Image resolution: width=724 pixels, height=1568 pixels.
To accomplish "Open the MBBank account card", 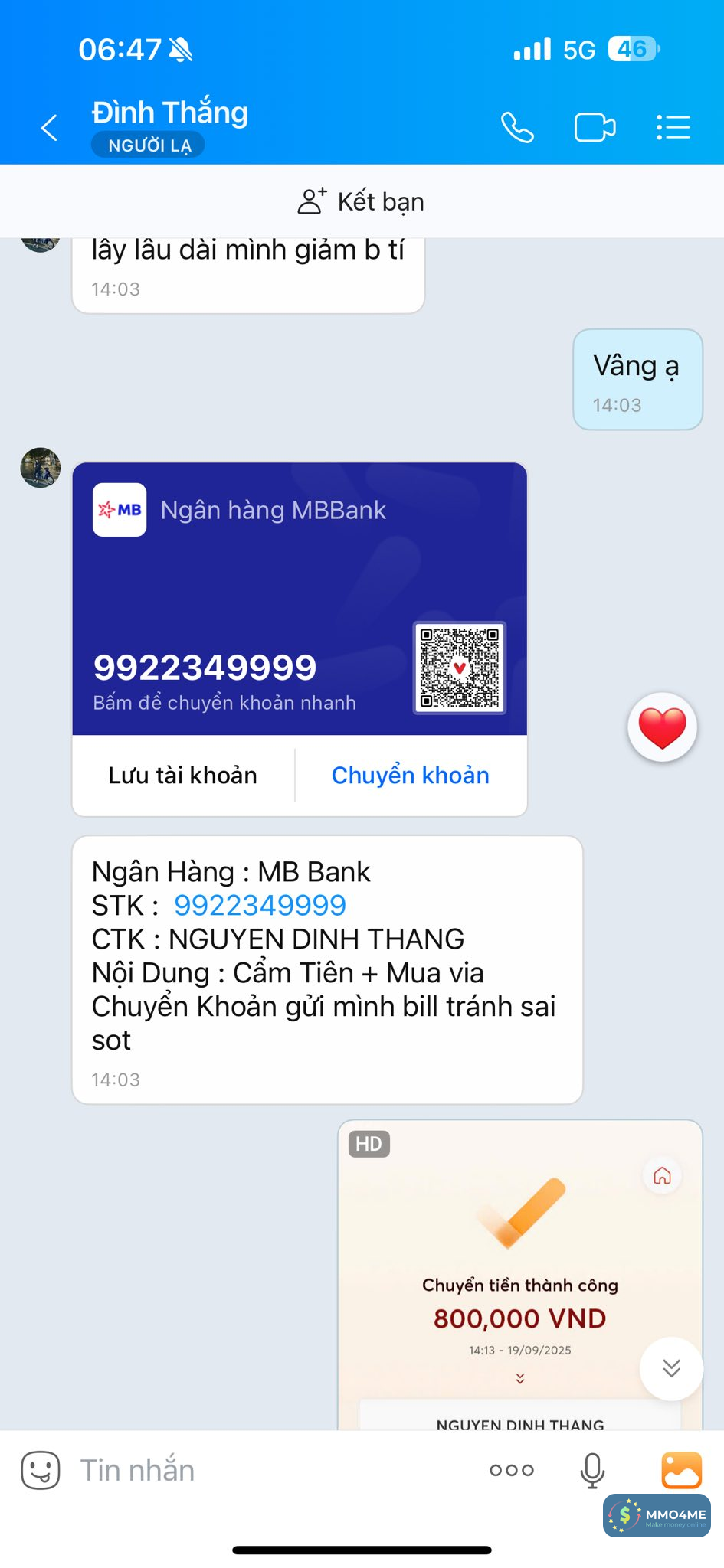I will (x=299, y=599).
